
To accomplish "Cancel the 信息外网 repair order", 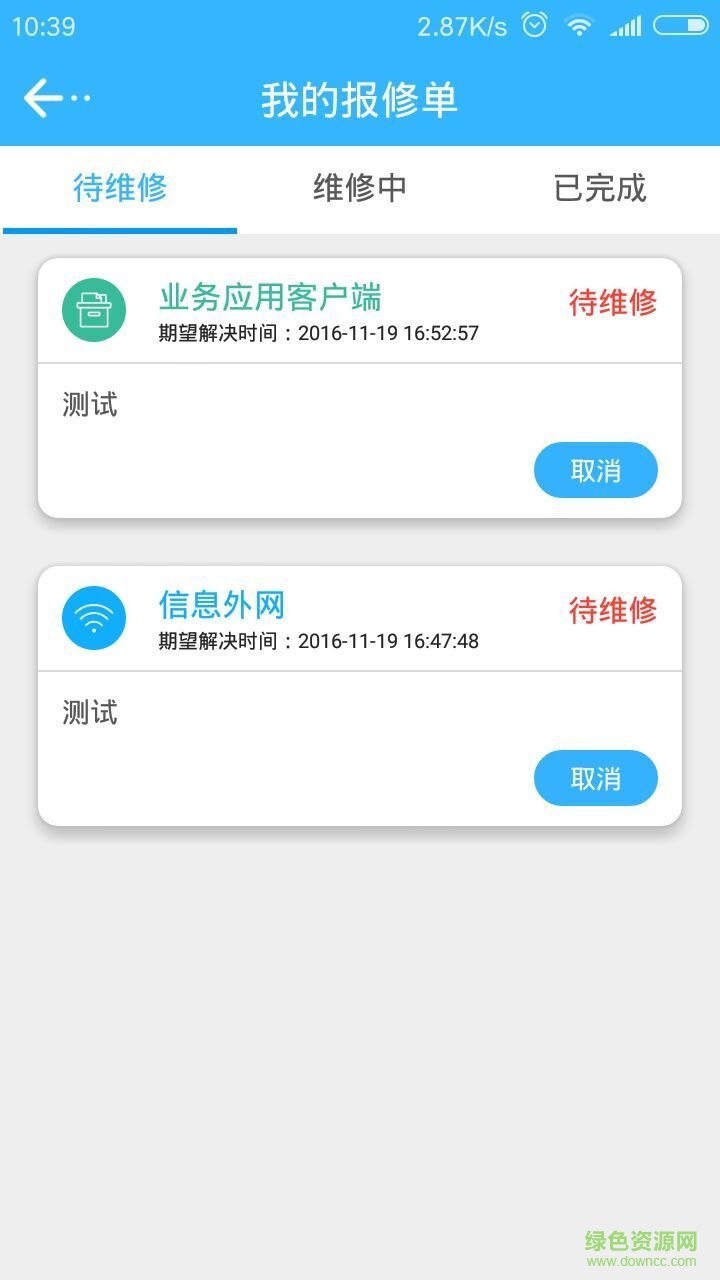I will click(595, 777).
